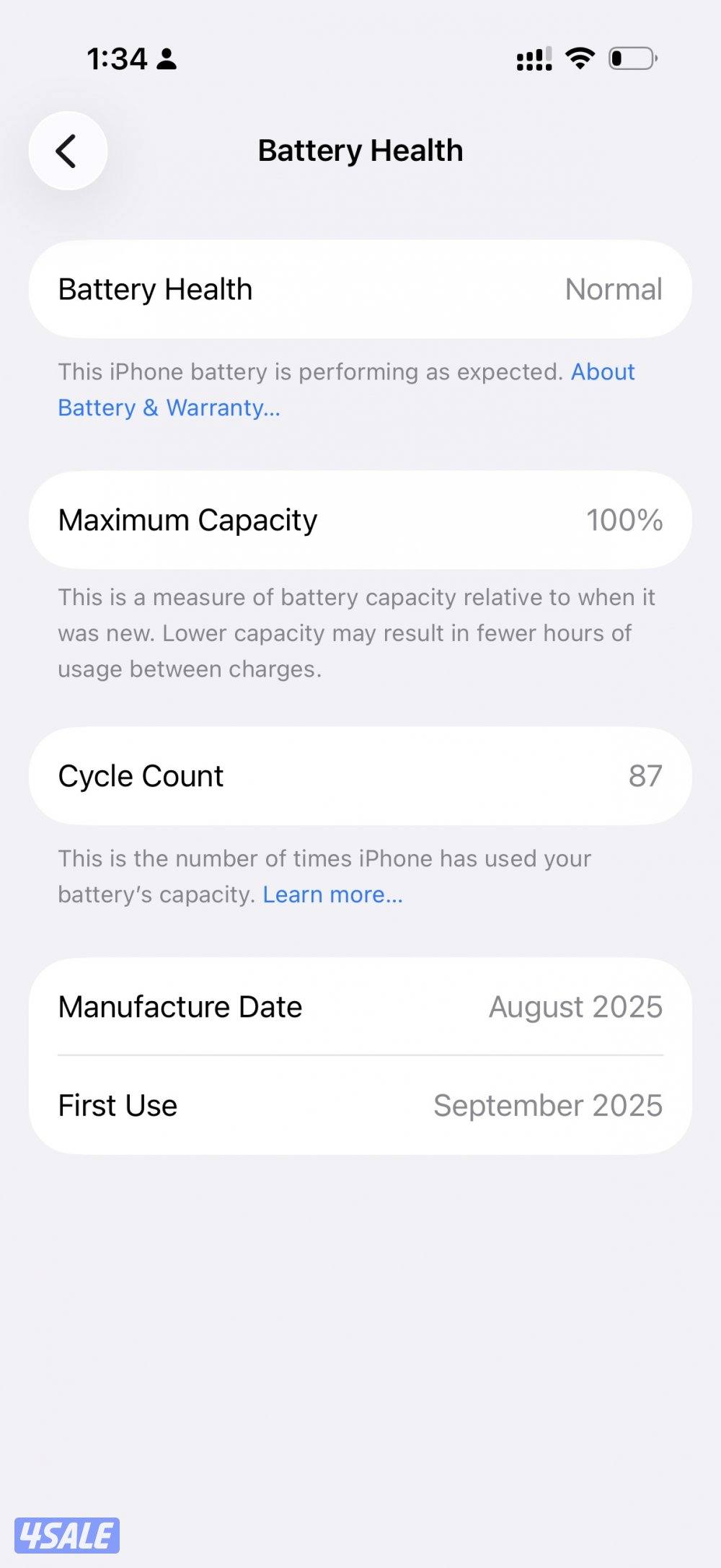The width and height of the screenshot is (721, 1568).
Task: Tap the location/profile indicator next to the time
Action: coord(166,61)
